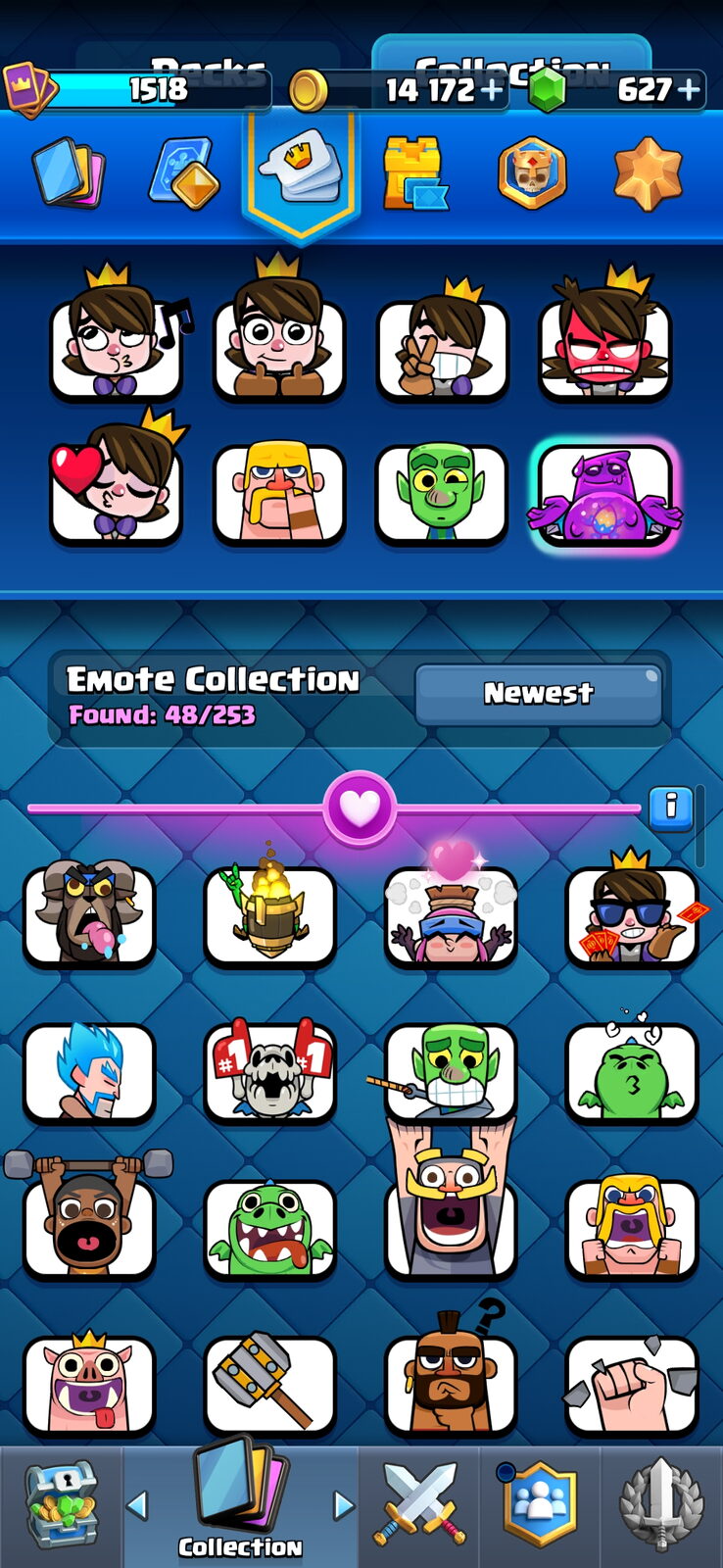Tap the info button beside the slider
The height and width of the screenshot is (1568, 723).
point(671,808)
